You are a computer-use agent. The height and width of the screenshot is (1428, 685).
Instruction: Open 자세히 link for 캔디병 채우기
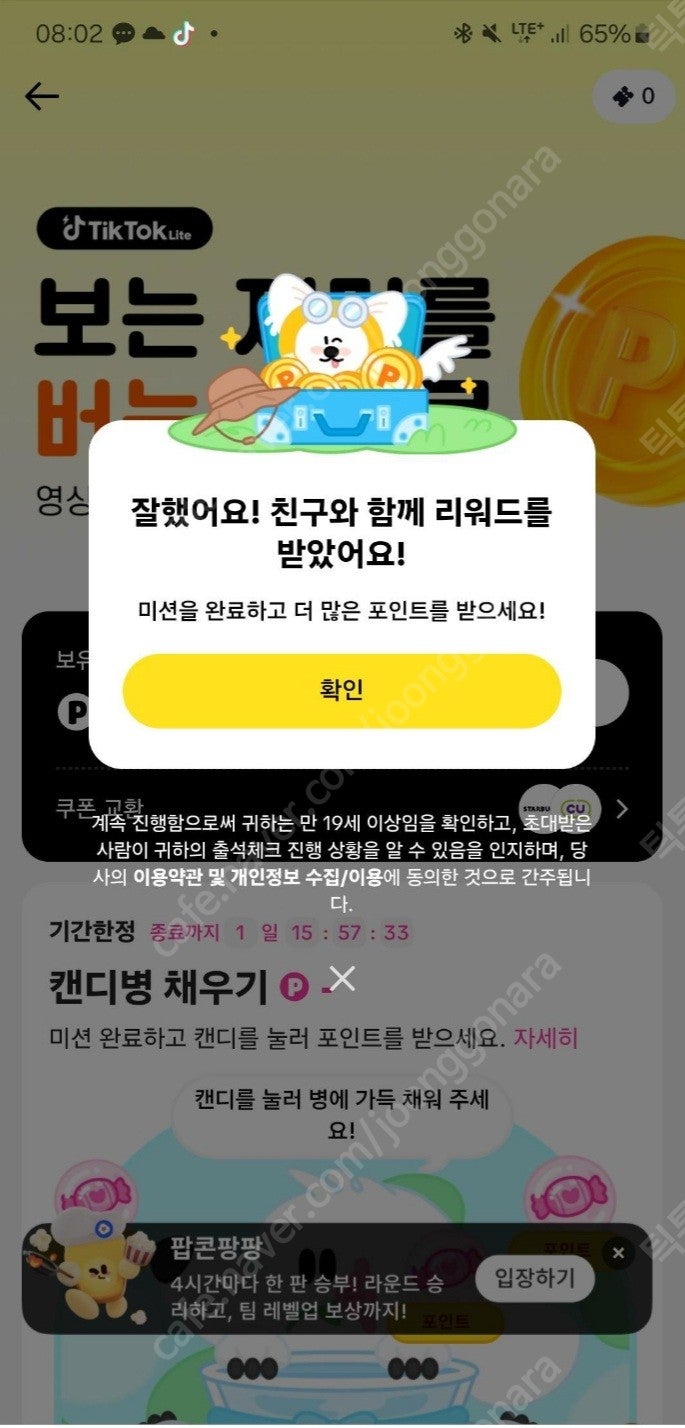[x=545, y=1037]
